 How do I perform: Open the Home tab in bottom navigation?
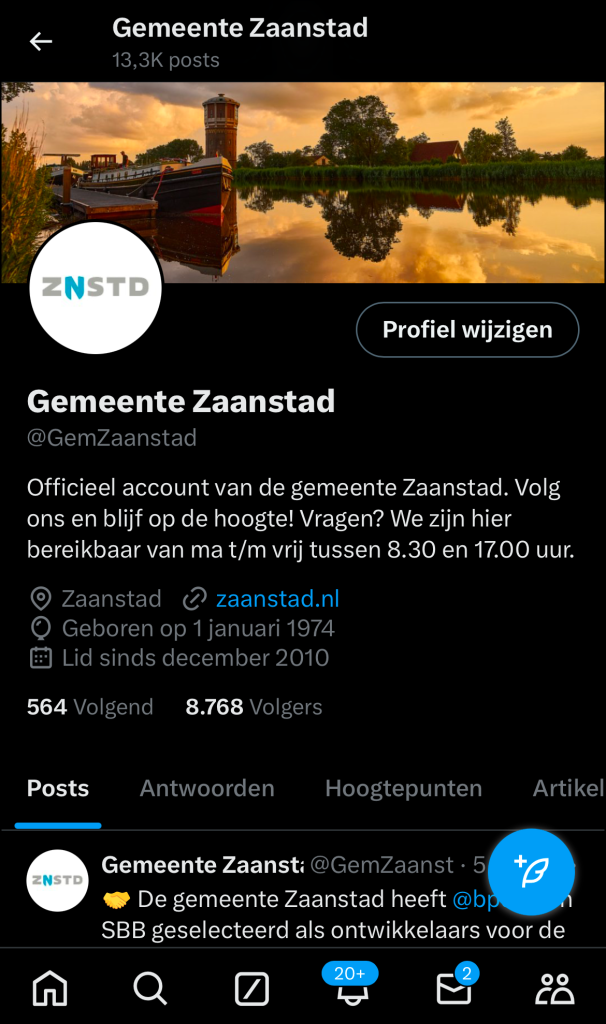click(x=50, y=988)
